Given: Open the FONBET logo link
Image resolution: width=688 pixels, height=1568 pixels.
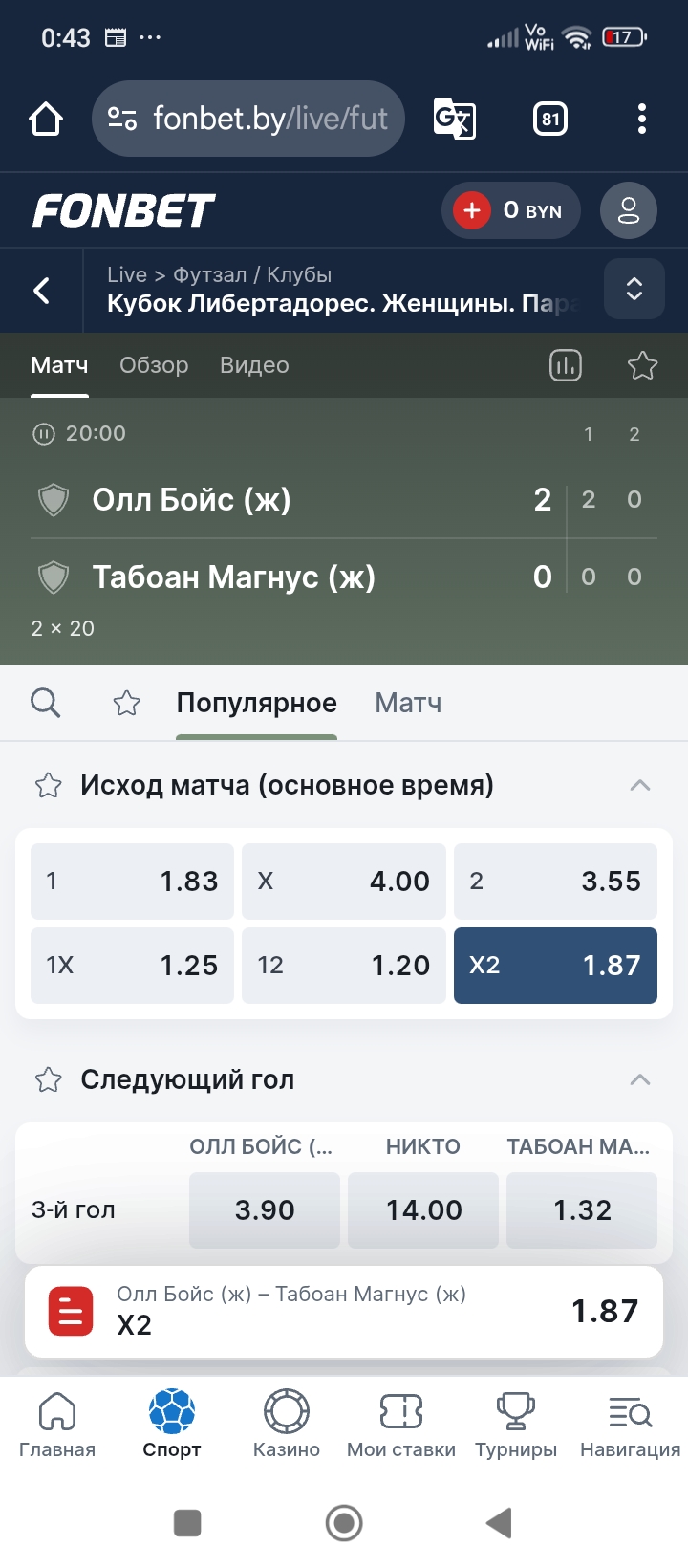Looking at the screenshot, I should click(x=123, y=210).
